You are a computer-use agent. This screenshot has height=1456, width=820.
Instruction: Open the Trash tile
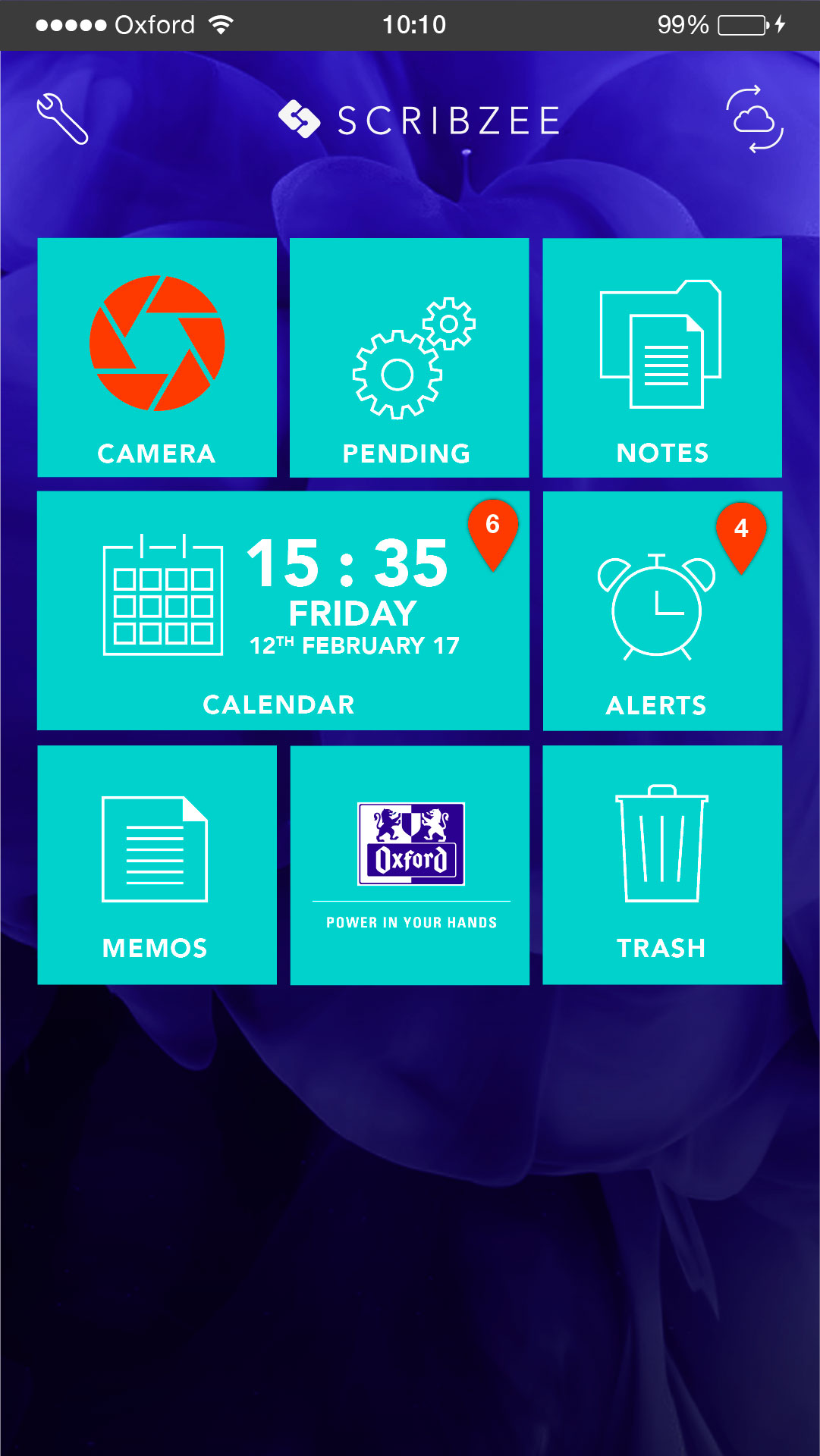[x=661, y=864]
